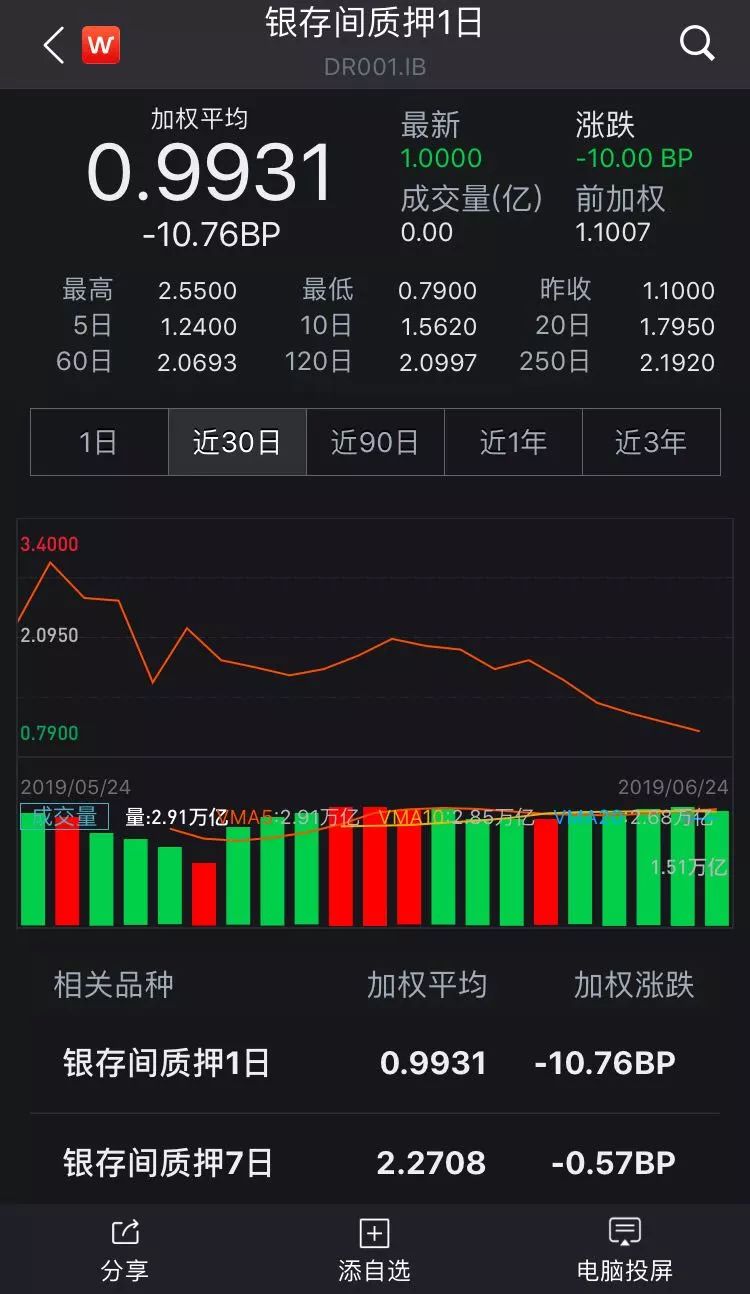Switch to the 1日 chart range
This screenshot has height=1294, width=750.
(x=99, y=442)
